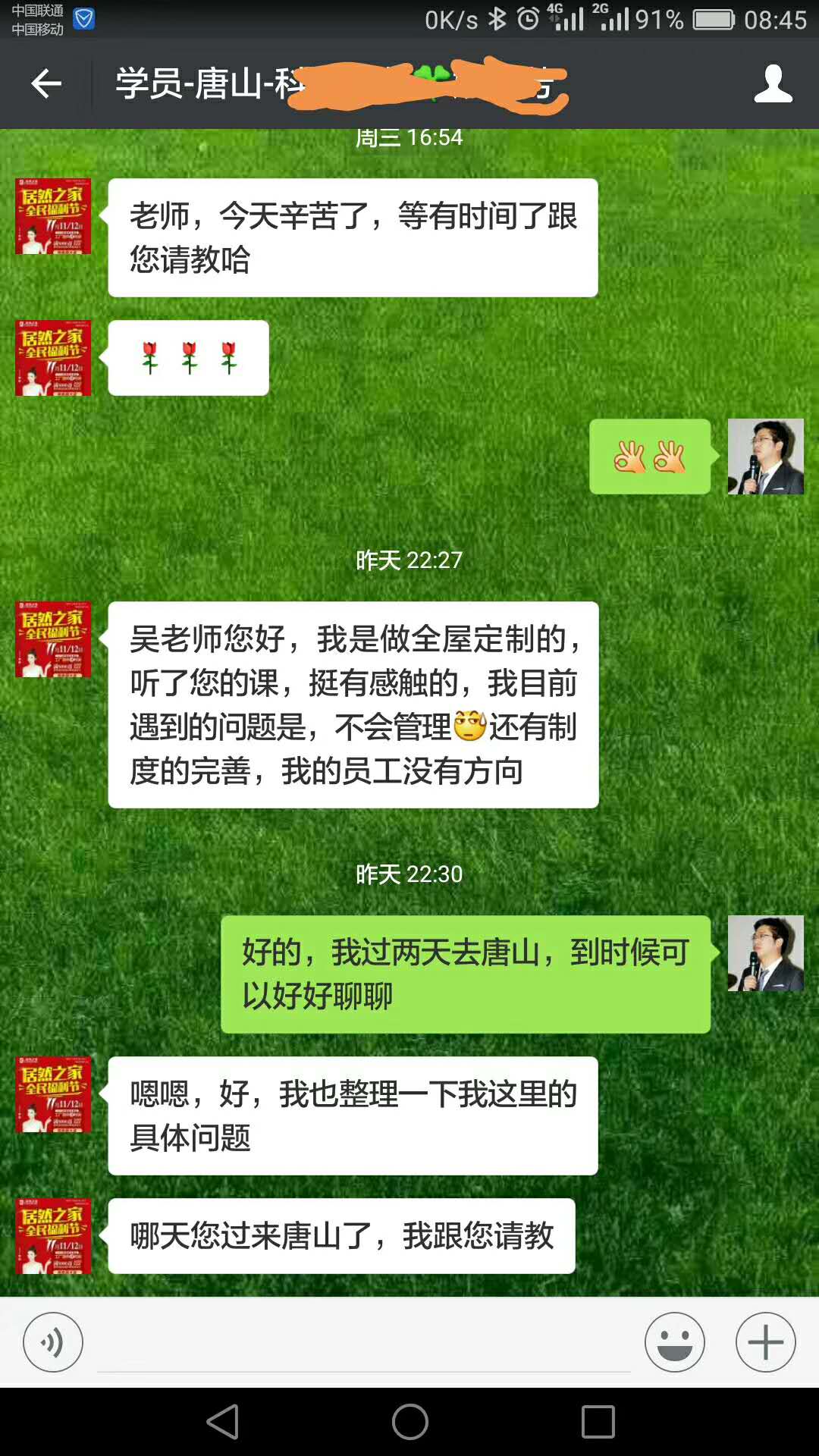Tap the message text field
819x1456 pixels.
click(364, 1344)
